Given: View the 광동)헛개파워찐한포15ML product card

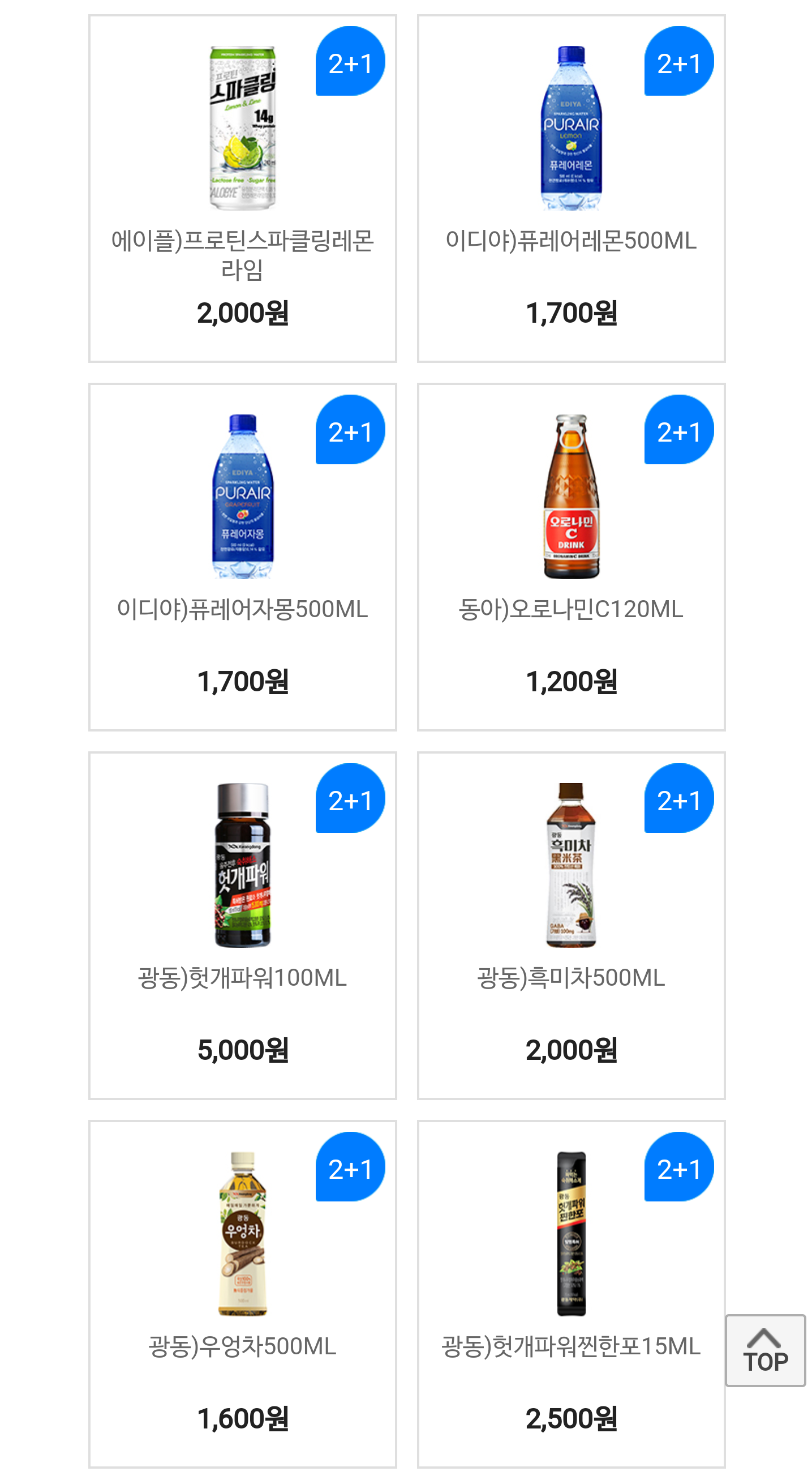Looking at the screenshot, I should 571,1293.
